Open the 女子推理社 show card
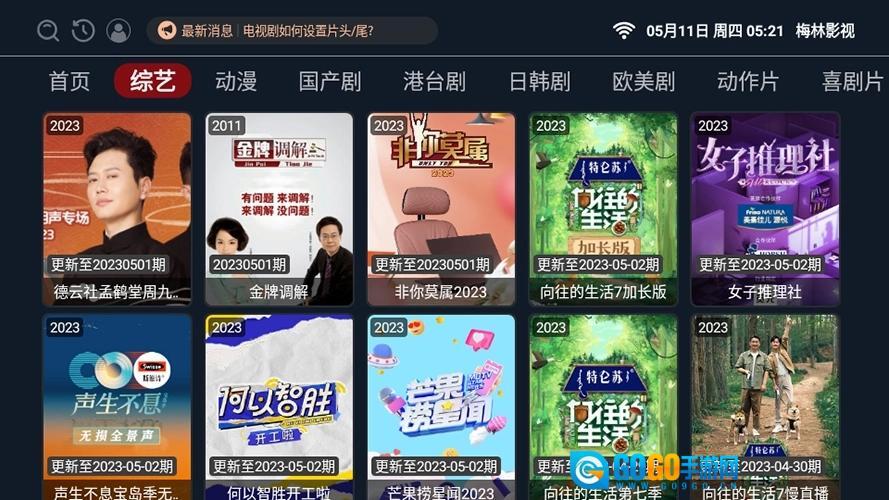 pos(765,208)
